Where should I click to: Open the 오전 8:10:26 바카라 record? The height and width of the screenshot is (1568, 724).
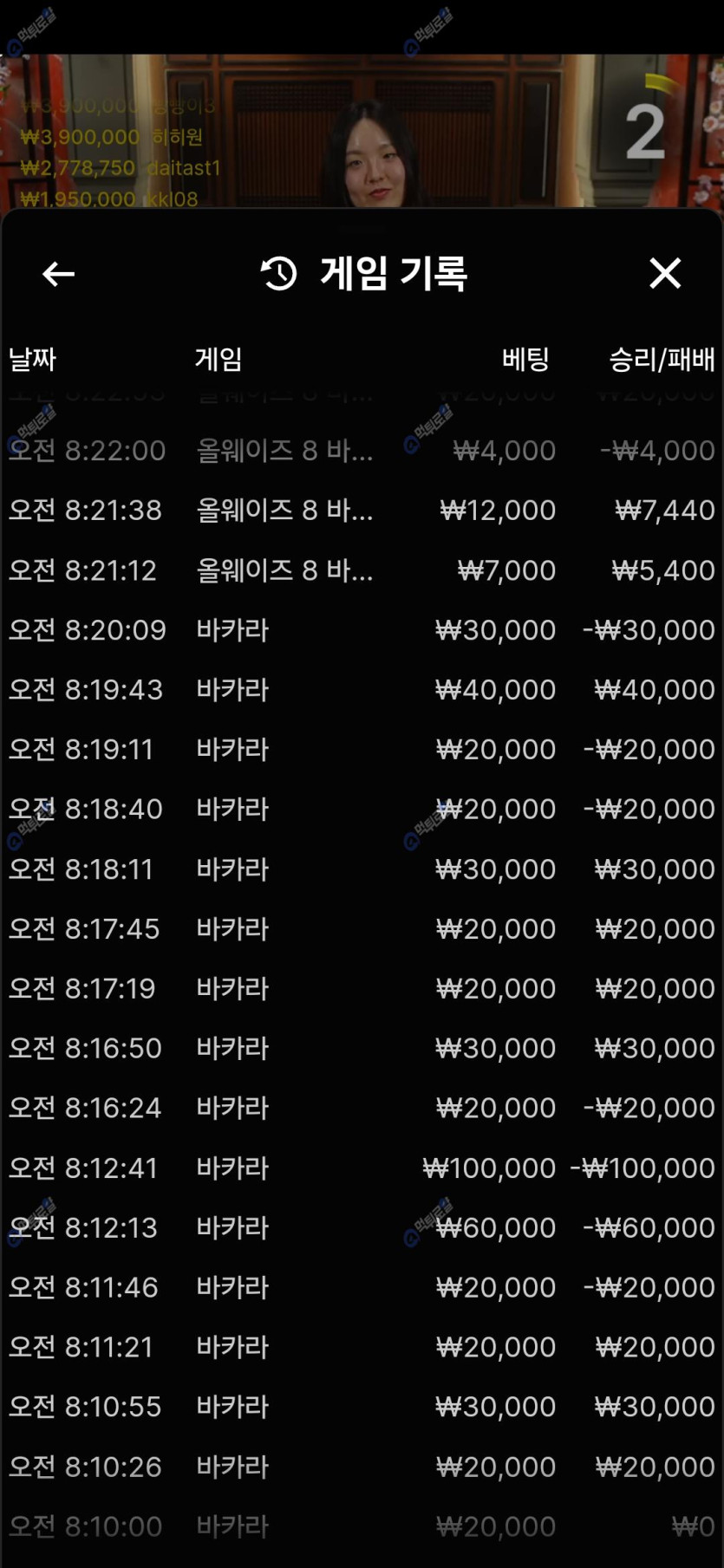[362, 1467]
